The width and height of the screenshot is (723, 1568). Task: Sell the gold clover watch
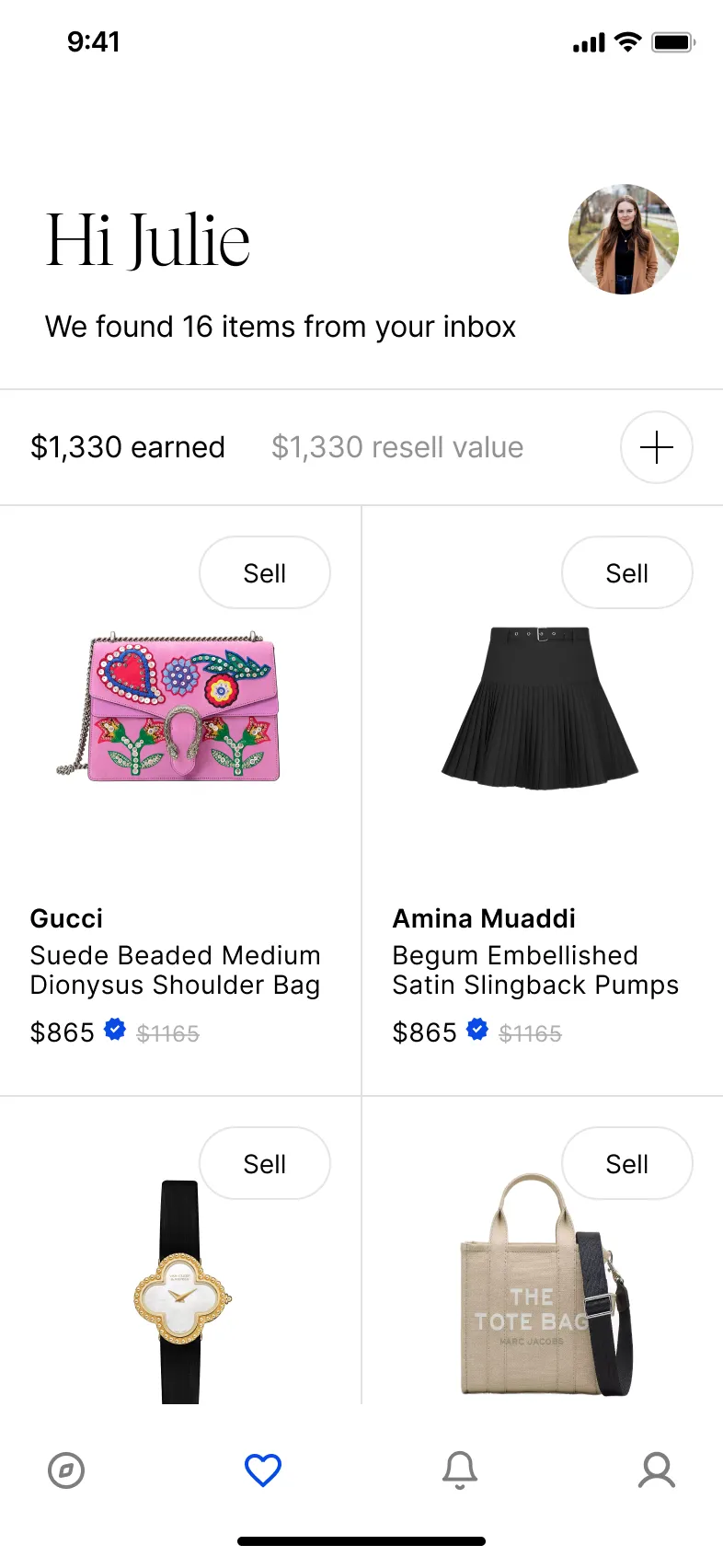tap(265, 1164)
